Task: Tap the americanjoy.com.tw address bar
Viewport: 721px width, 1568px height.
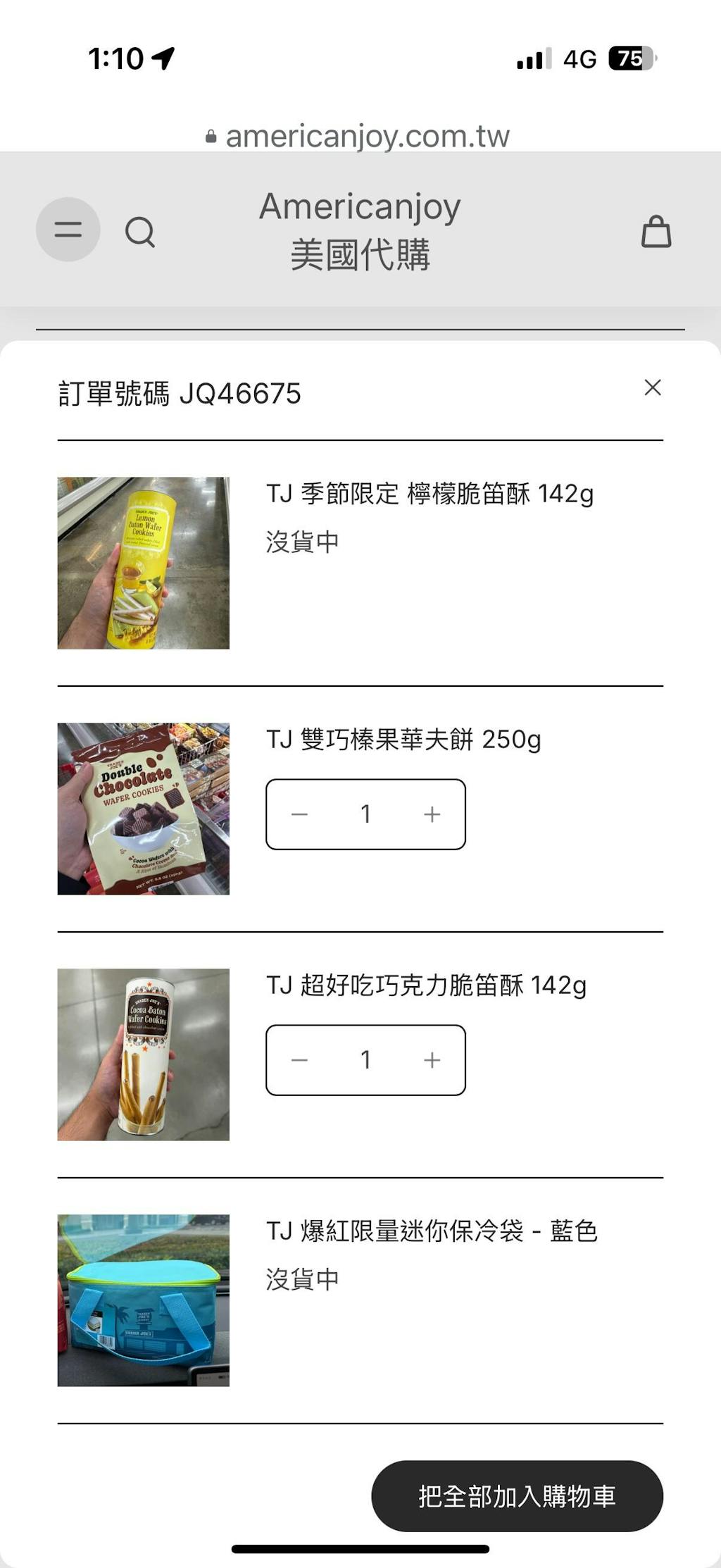Action: [x=360, y=136]
